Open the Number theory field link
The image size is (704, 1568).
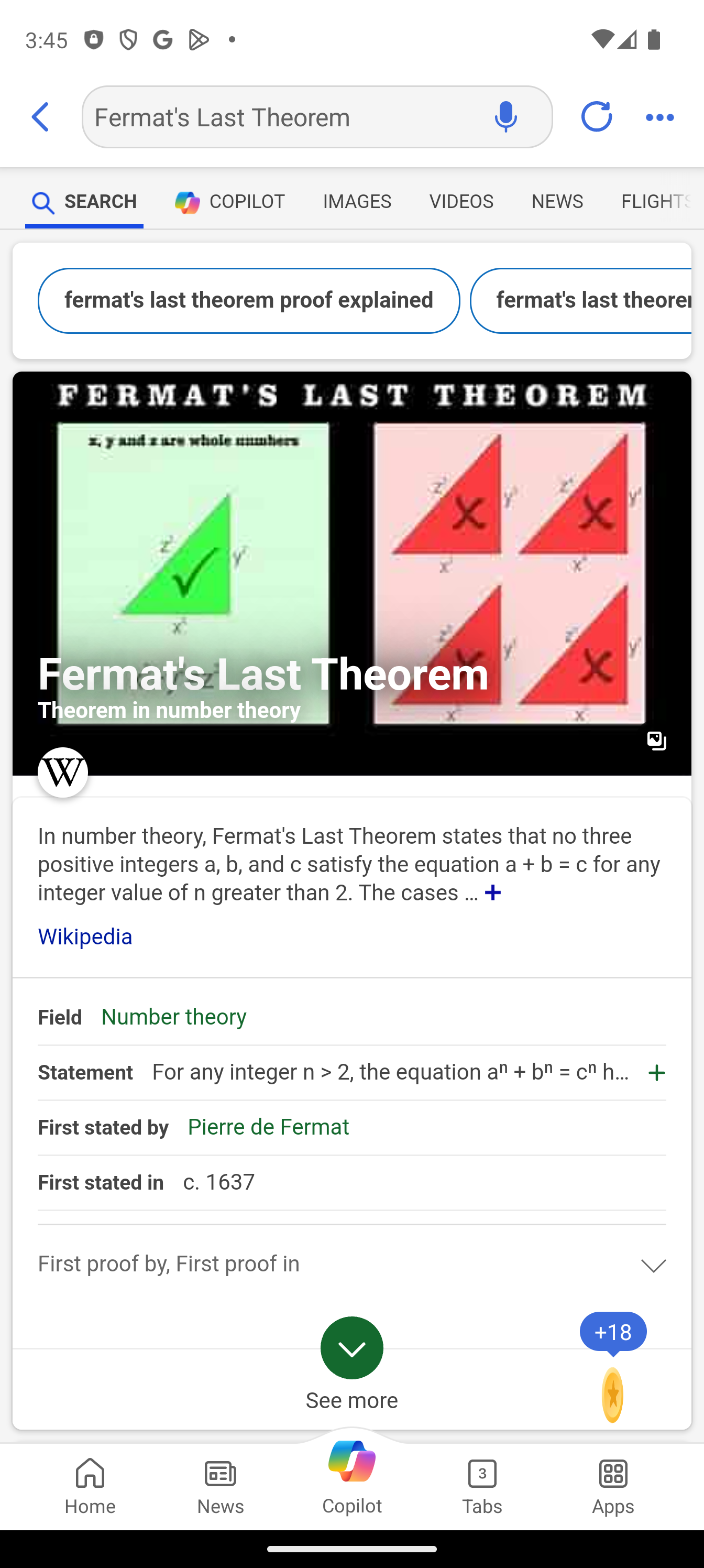174,1017
